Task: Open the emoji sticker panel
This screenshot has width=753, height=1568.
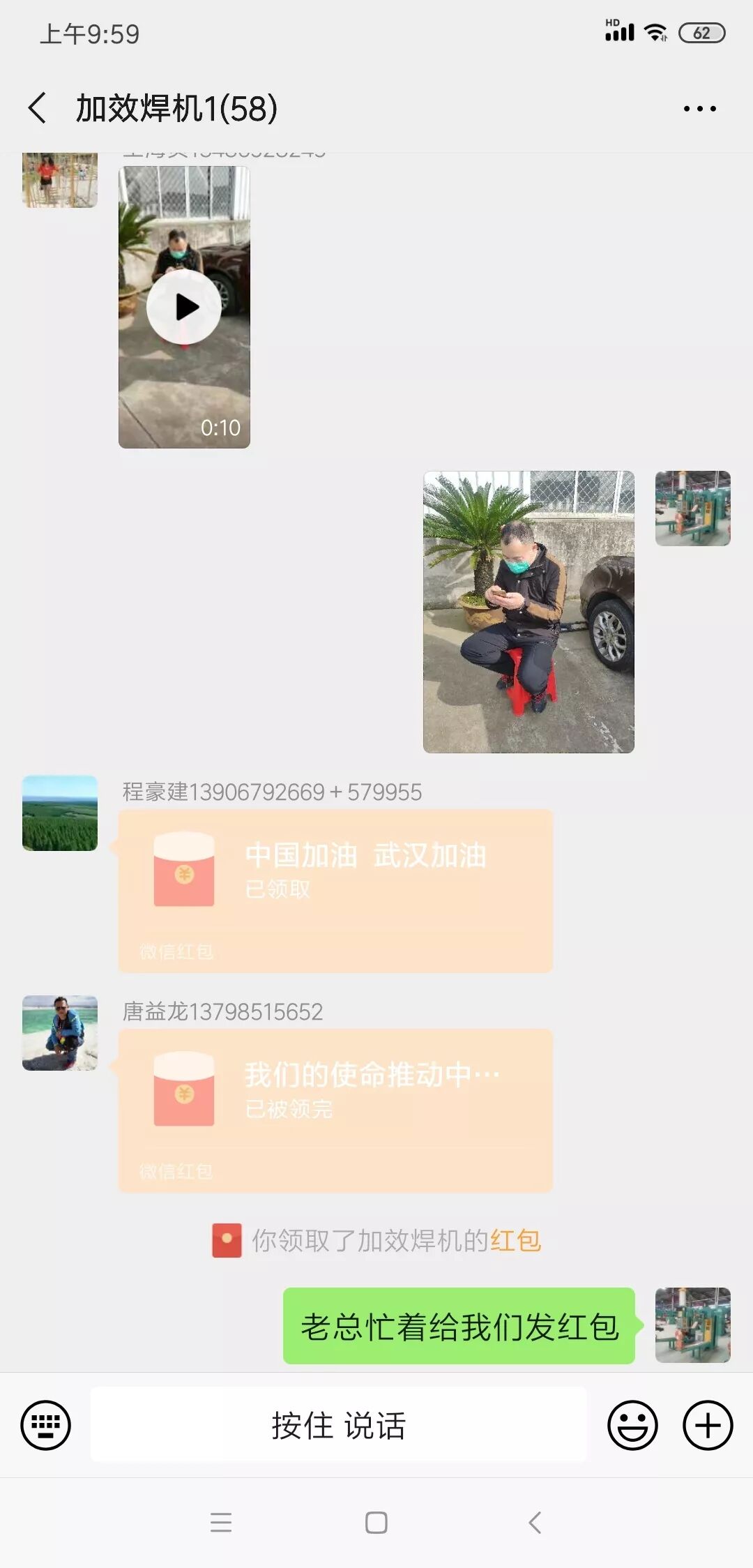Action: [x=632, y=1425]
